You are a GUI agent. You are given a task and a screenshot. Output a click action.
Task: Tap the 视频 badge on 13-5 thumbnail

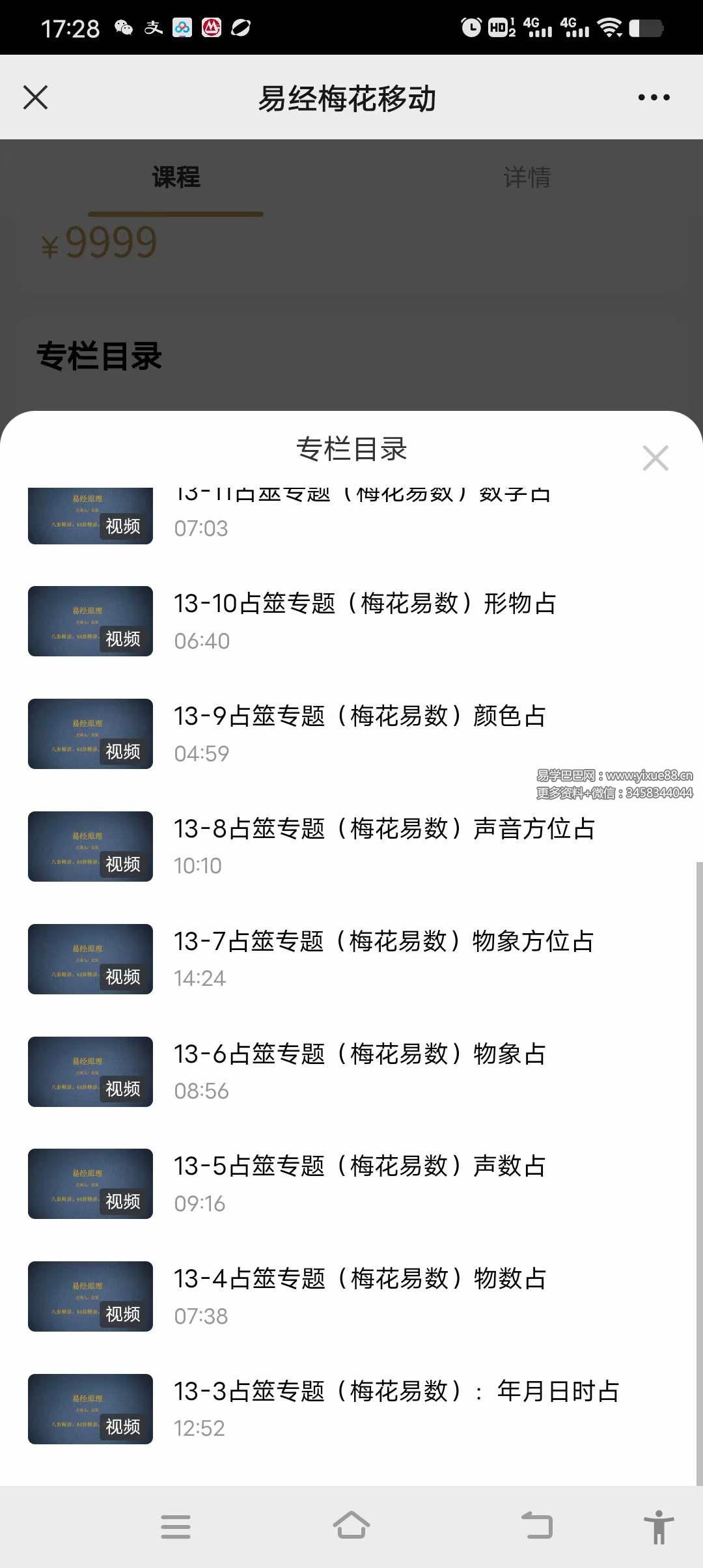(x=123, y=1202)
